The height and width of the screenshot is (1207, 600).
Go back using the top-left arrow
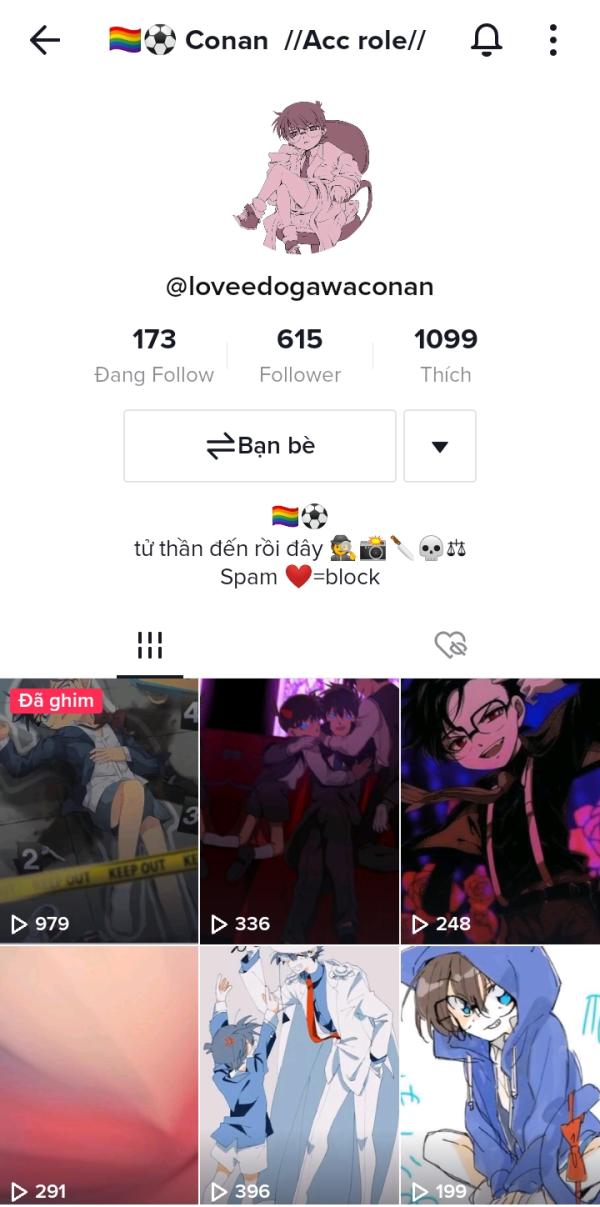coord(45,40)
